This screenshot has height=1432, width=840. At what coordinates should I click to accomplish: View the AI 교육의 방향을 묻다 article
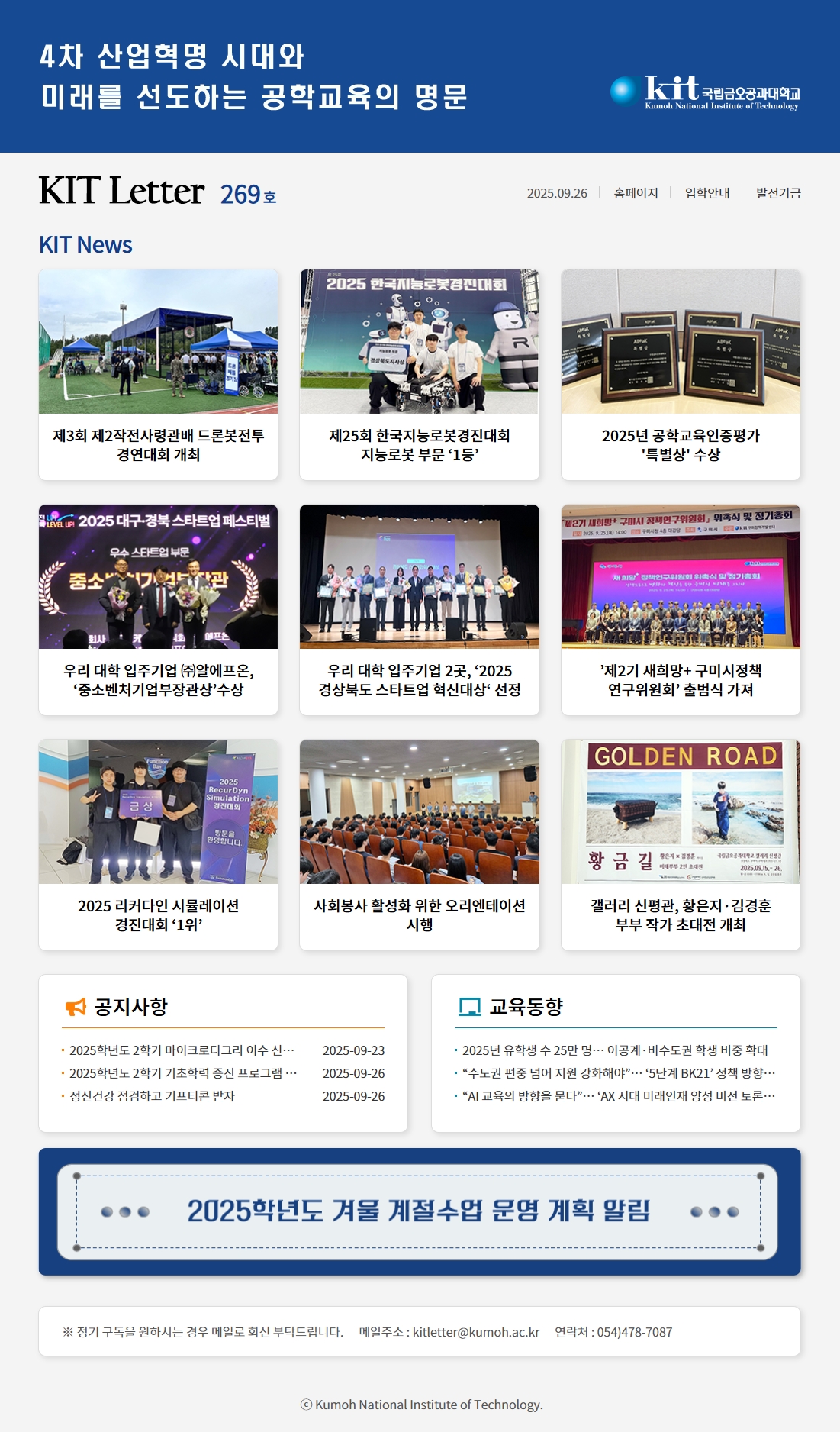pos(618,1096)
